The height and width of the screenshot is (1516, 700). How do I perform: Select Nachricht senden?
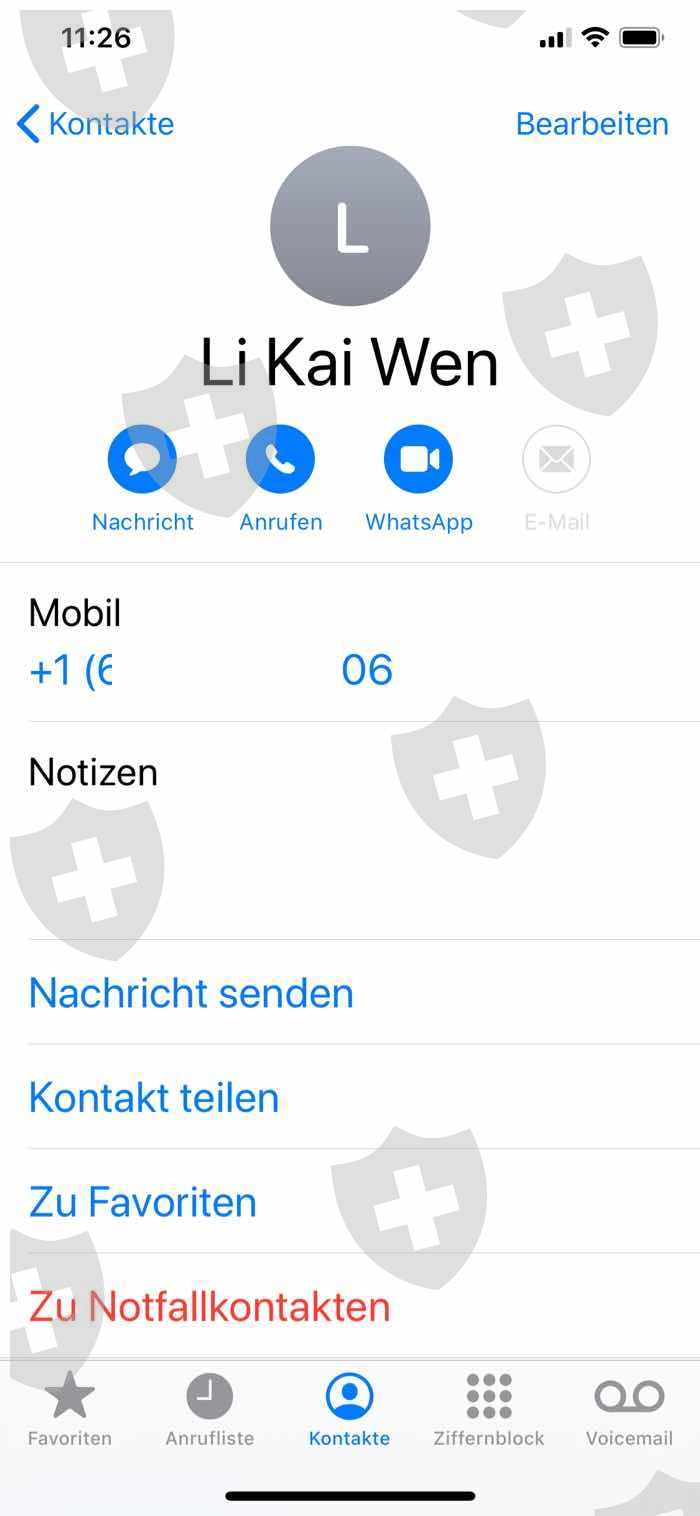(x=191, y=993)
